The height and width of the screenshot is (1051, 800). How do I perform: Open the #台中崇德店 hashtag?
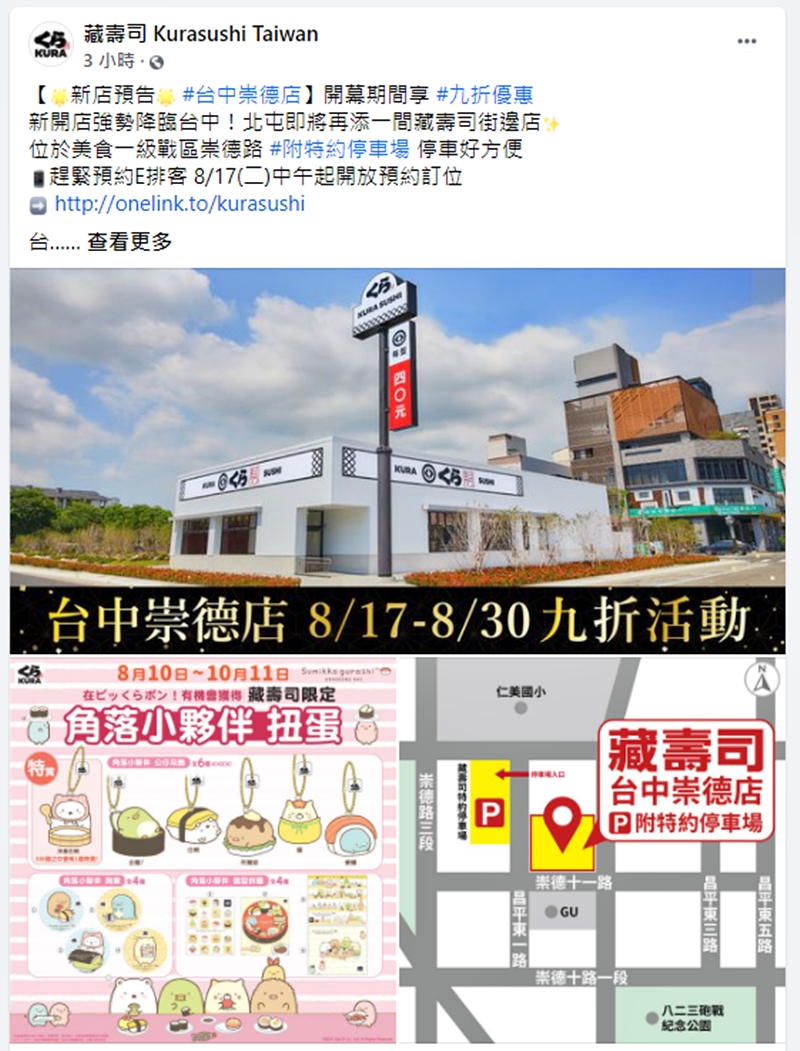[243, 96]
